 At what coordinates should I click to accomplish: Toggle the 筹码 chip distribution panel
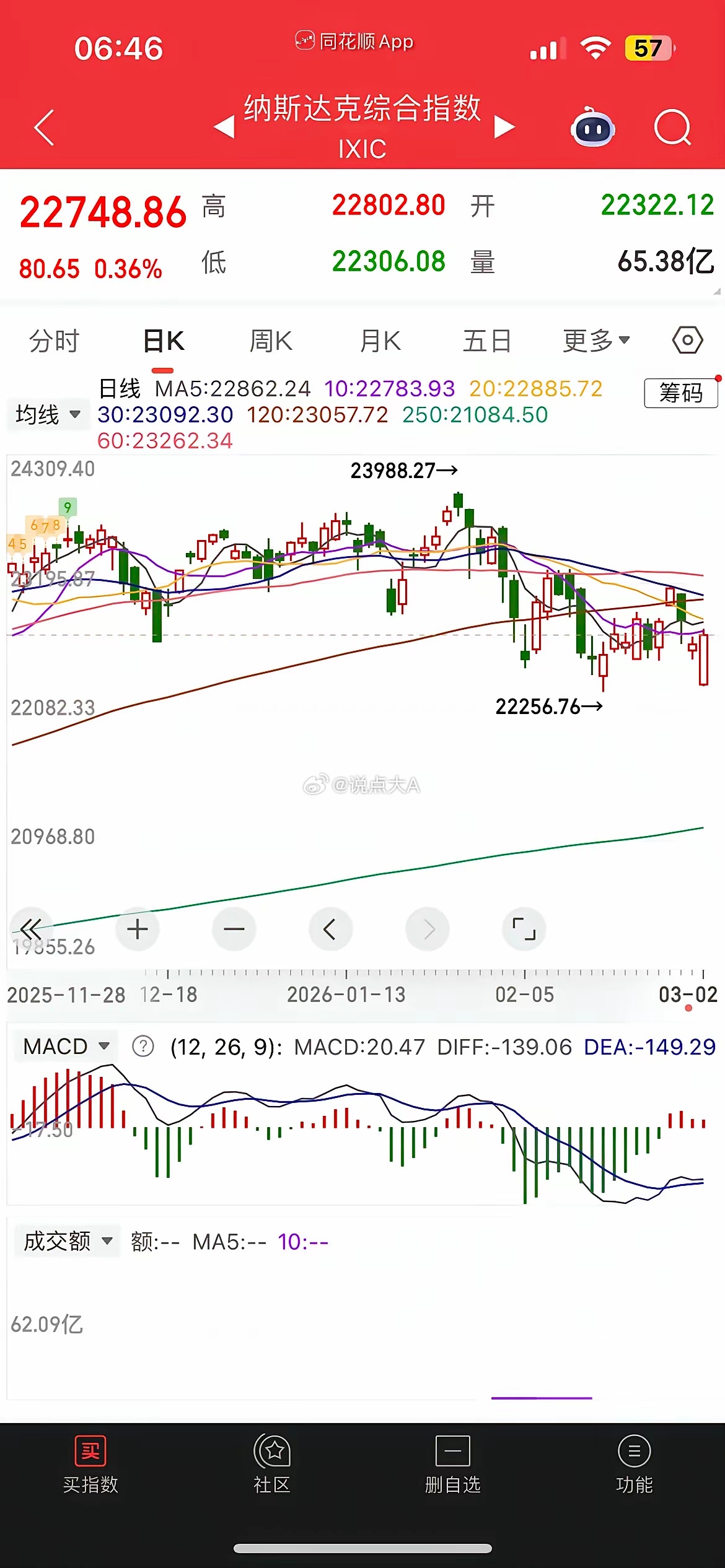coord(680,394)
